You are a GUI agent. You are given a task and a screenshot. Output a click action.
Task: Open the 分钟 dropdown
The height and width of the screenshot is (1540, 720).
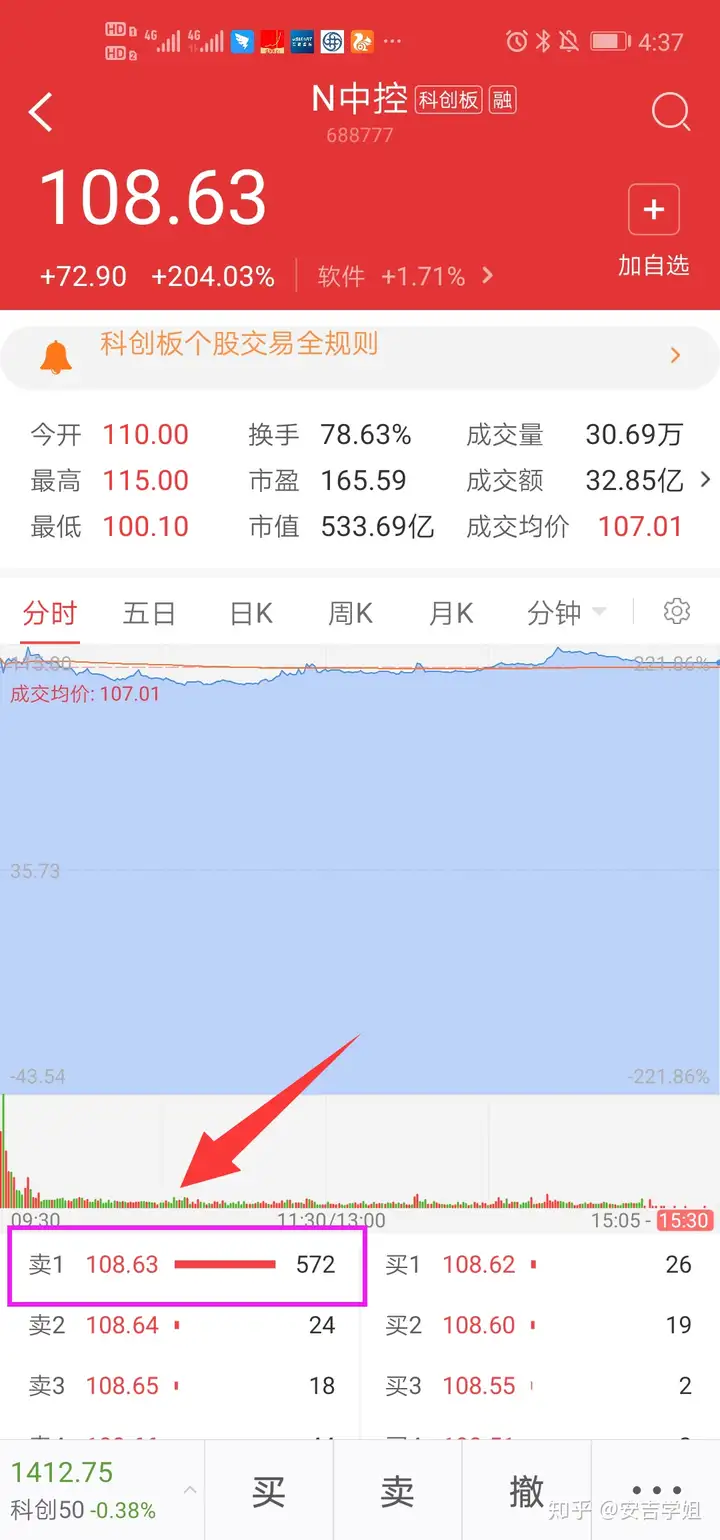pos(566,612)
